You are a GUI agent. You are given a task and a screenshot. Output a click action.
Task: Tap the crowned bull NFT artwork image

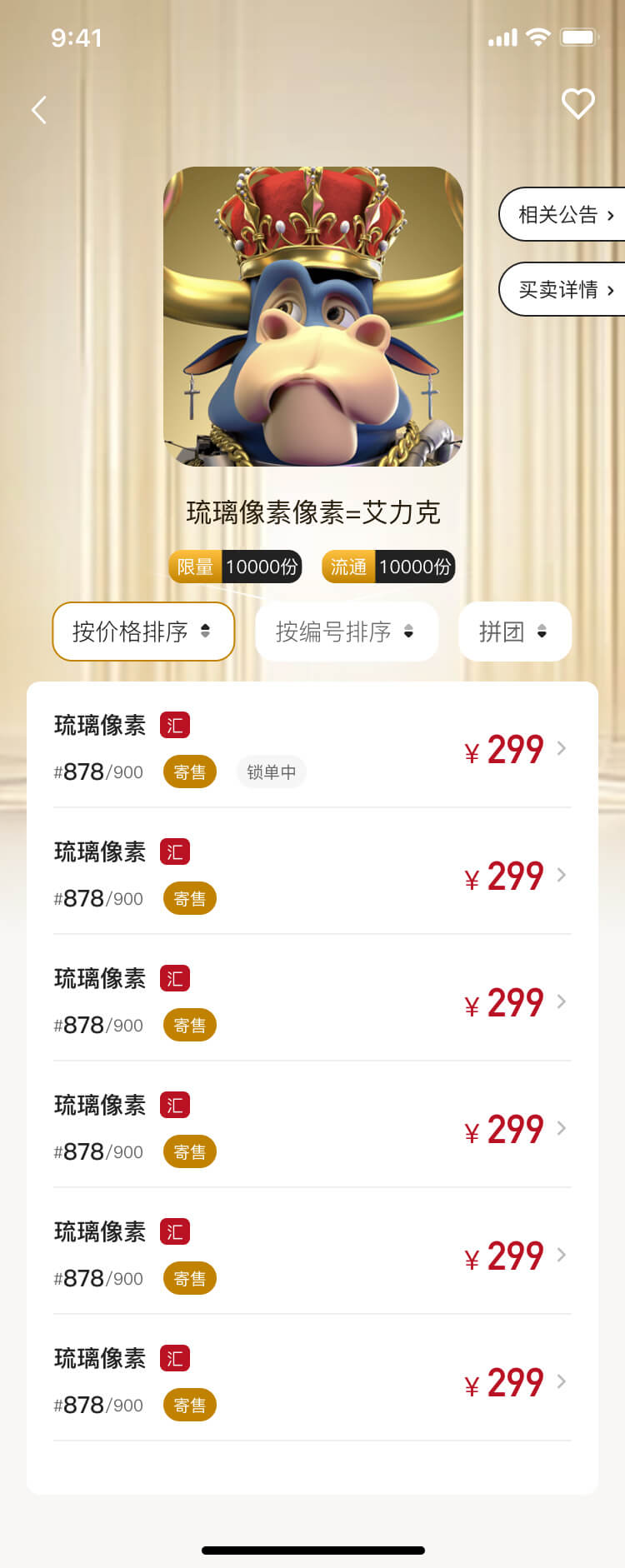[312, 314]
